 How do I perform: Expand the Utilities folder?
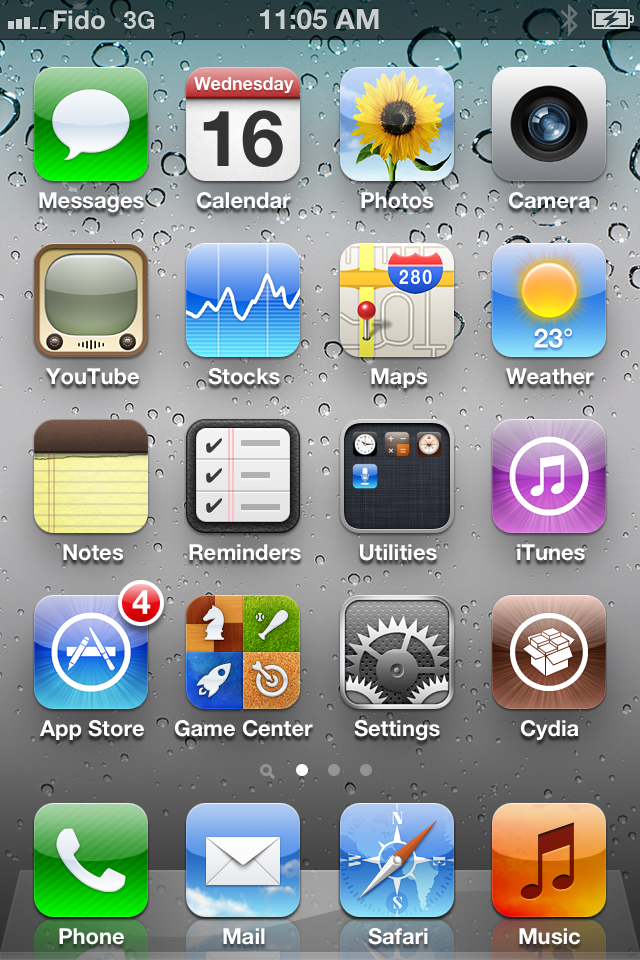click(397, 476)
